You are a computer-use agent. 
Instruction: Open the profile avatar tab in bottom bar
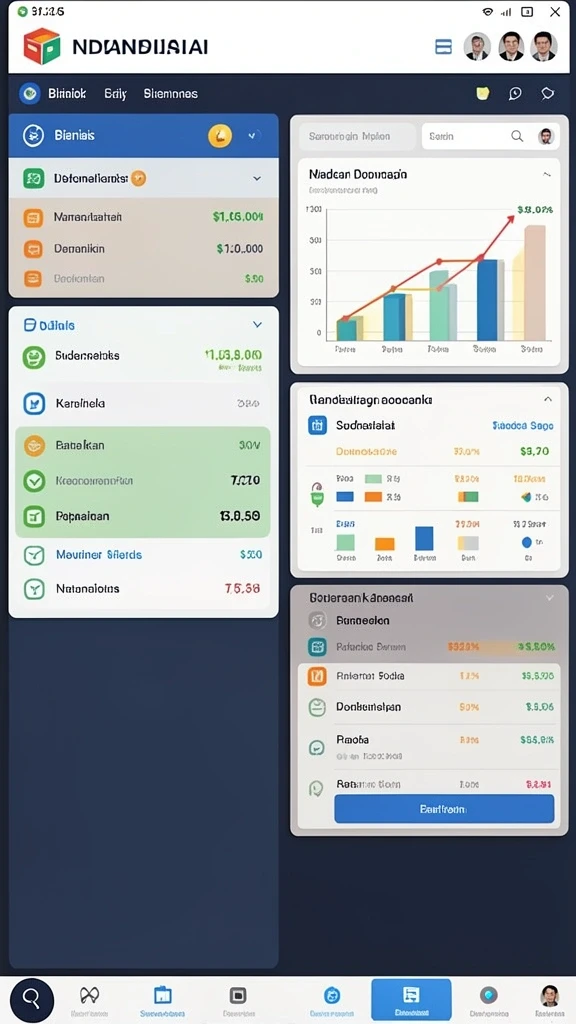tap(550, 1000)
